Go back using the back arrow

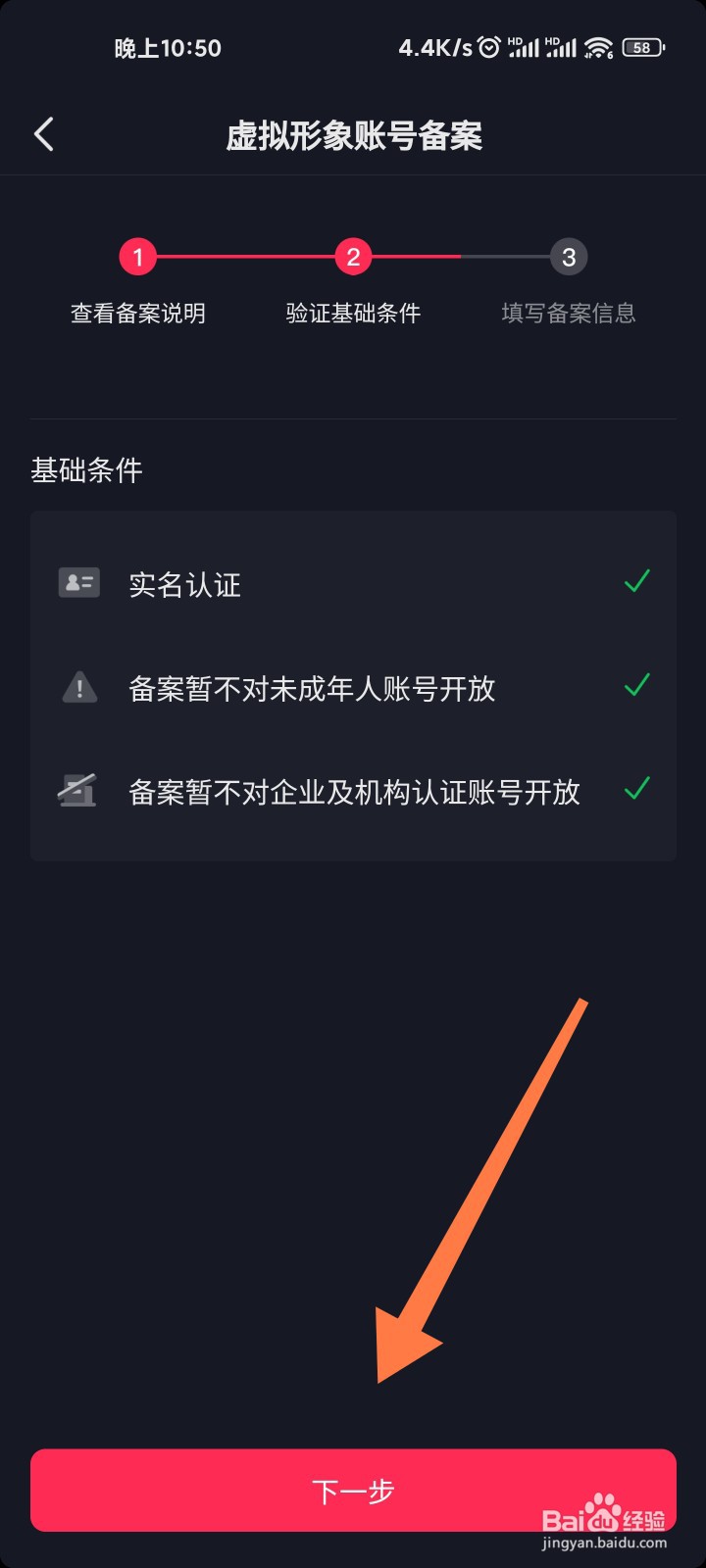point(43,134)
